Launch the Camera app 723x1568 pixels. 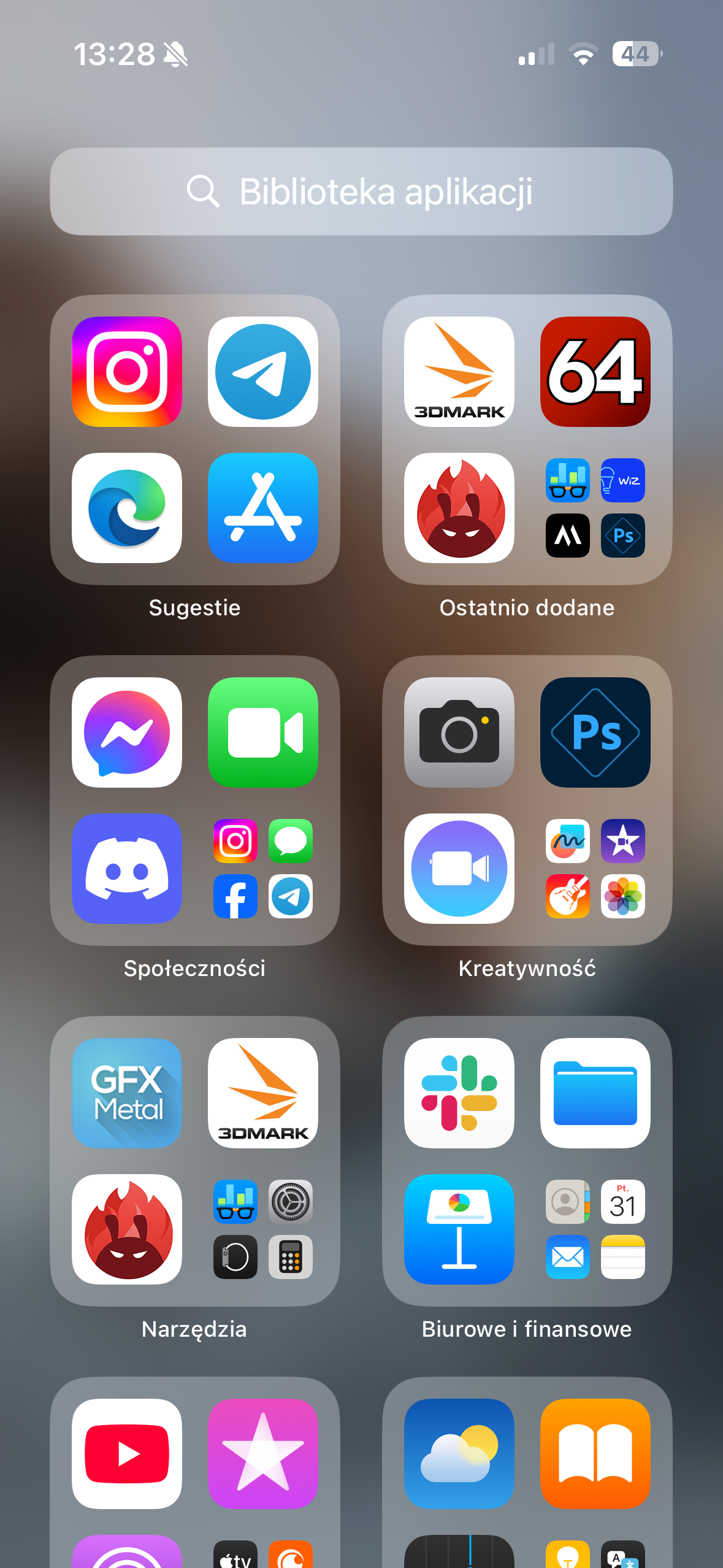459,732
